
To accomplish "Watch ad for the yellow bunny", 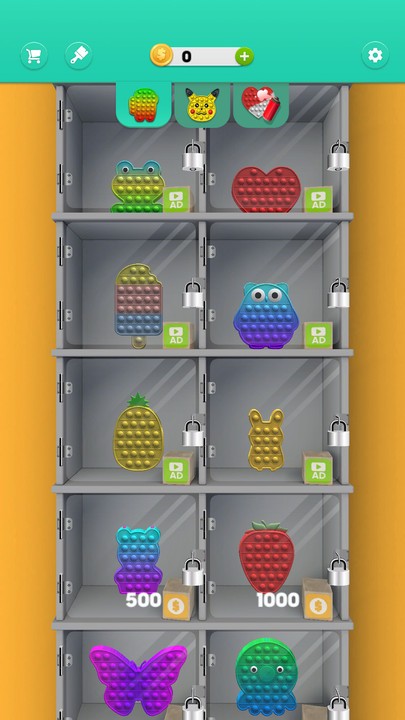I will click(318, 467).
